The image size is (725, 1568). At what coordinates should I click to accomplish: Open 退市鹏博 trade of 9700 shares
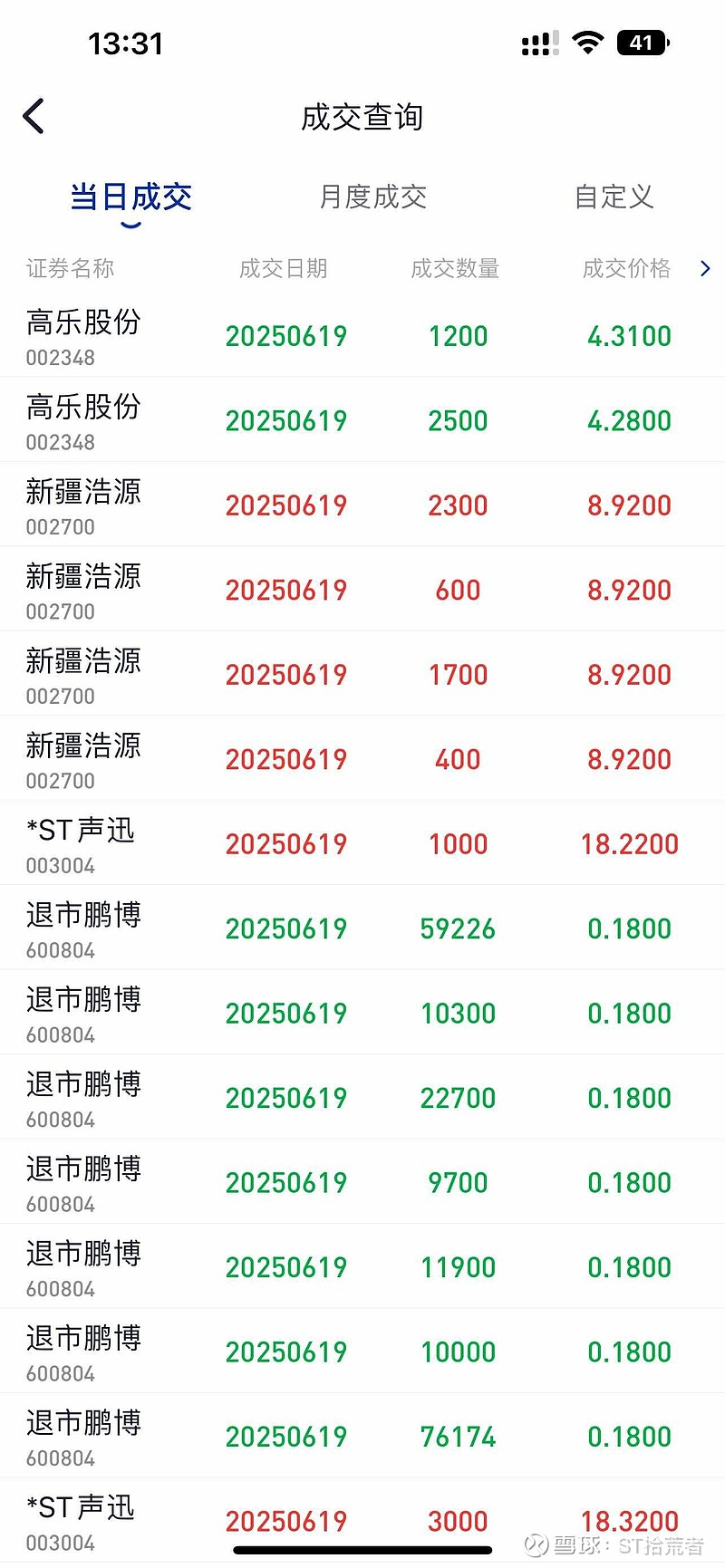click(x=362, y=1182)
